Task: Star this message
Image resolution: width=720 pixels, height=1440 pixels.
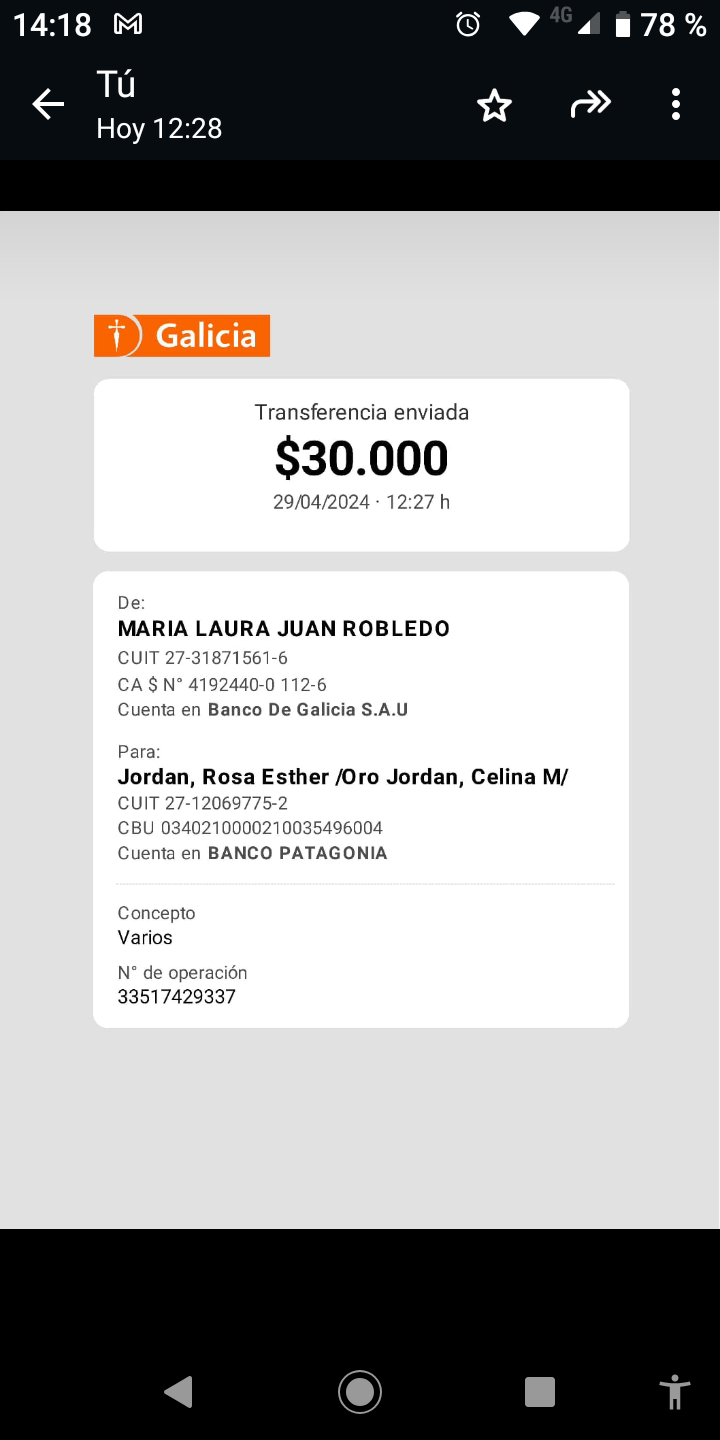Action: [494, 105]
